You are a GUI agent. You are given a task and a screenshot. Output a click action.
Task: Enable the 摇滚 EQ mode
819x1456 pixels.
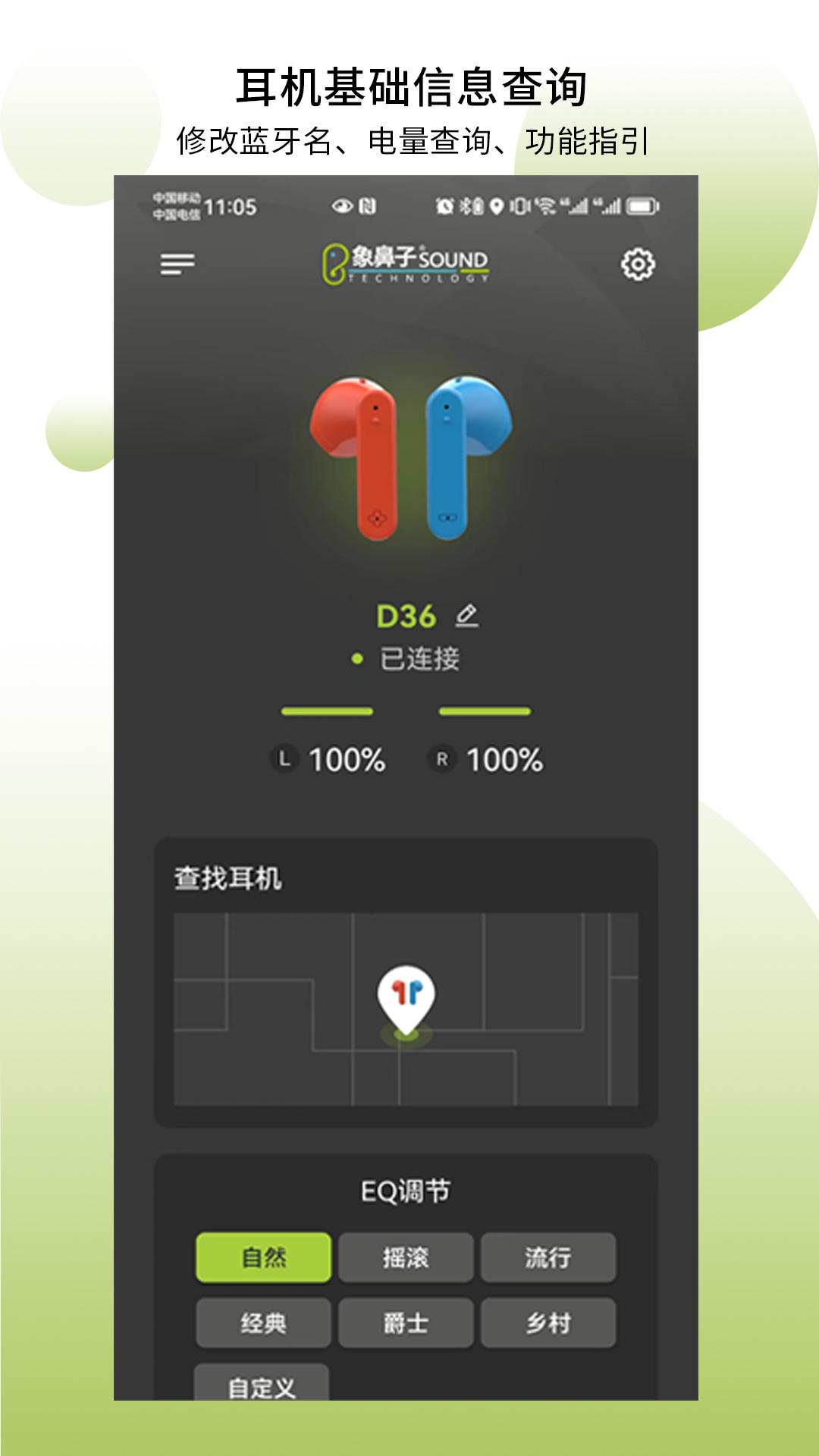(x=406, y=1257)
